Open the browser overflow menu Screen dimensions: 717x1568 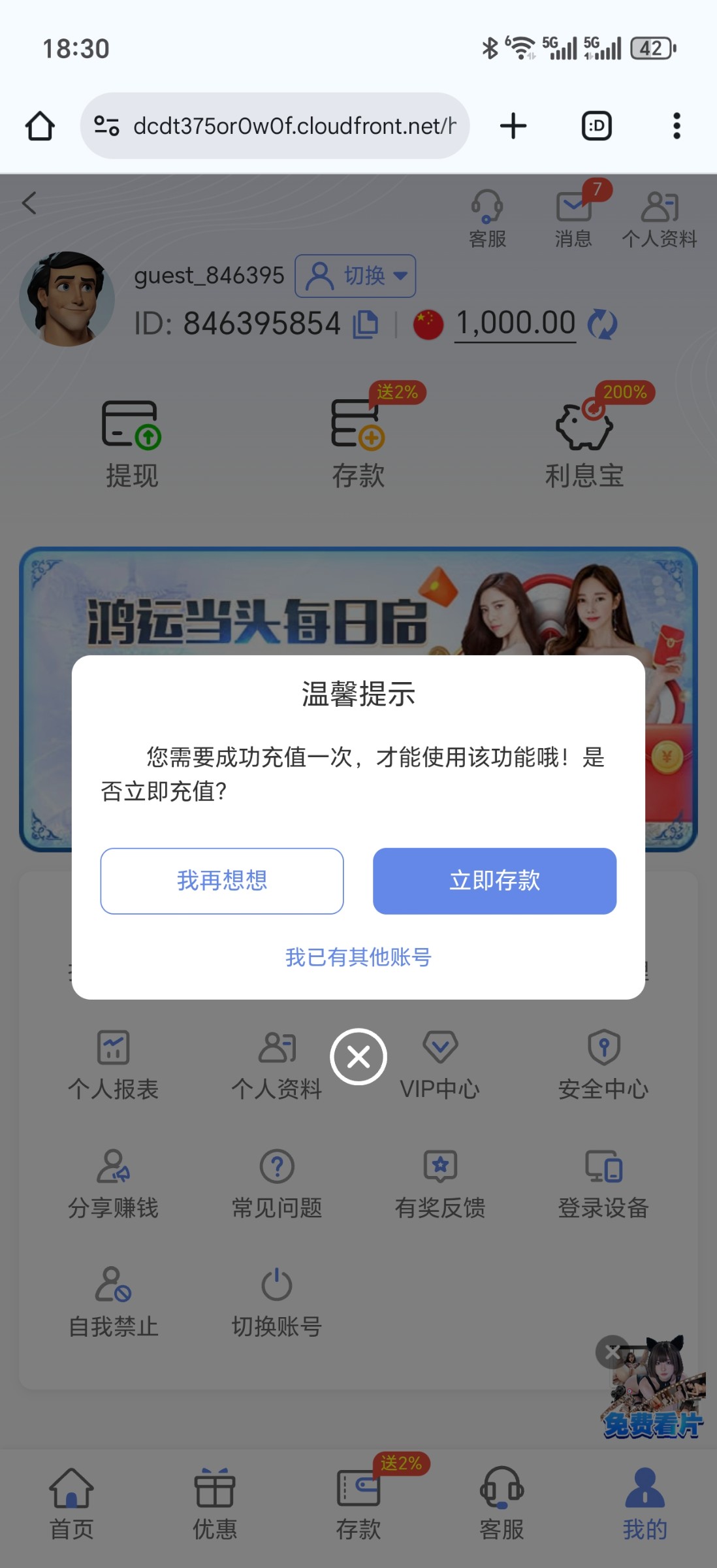677,125
